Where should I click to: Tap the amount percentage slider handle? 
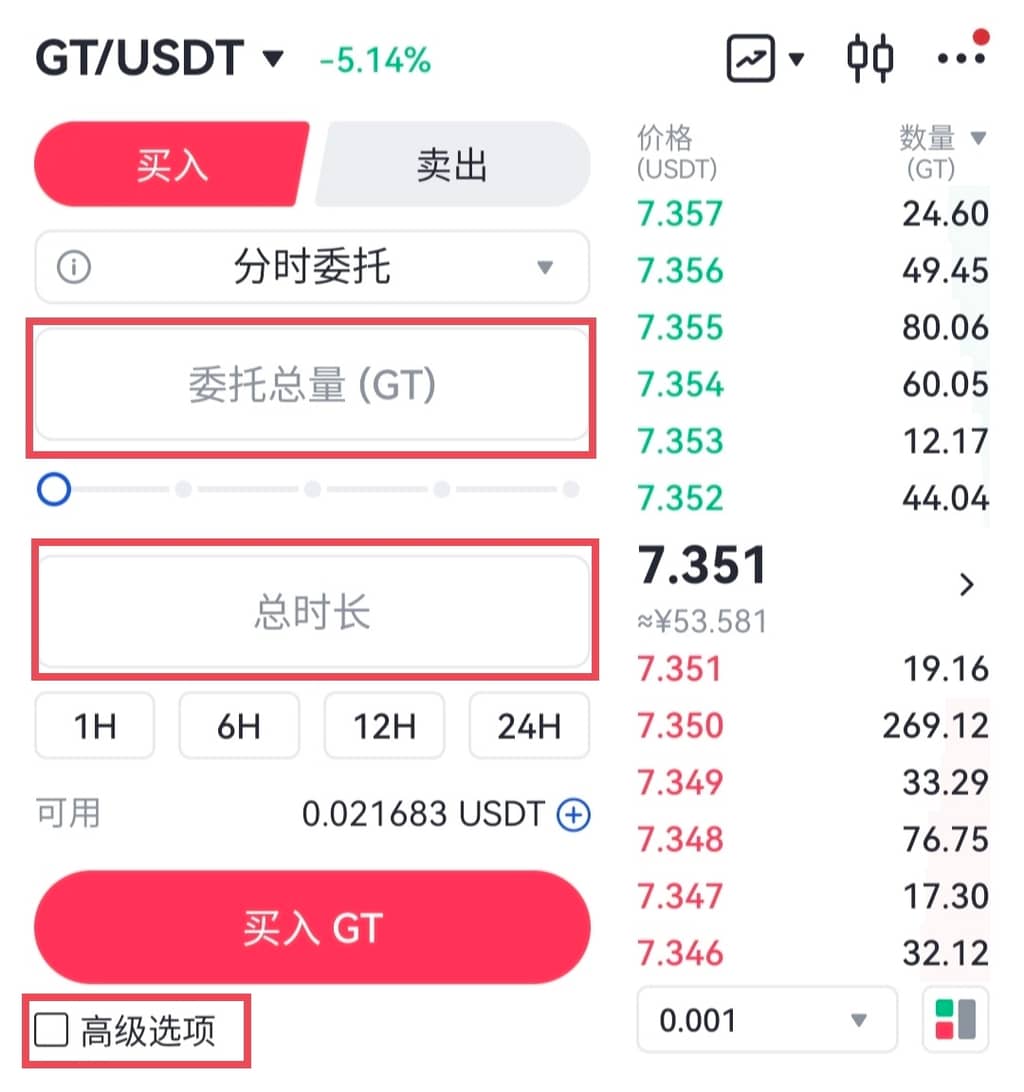click(54, 489)
